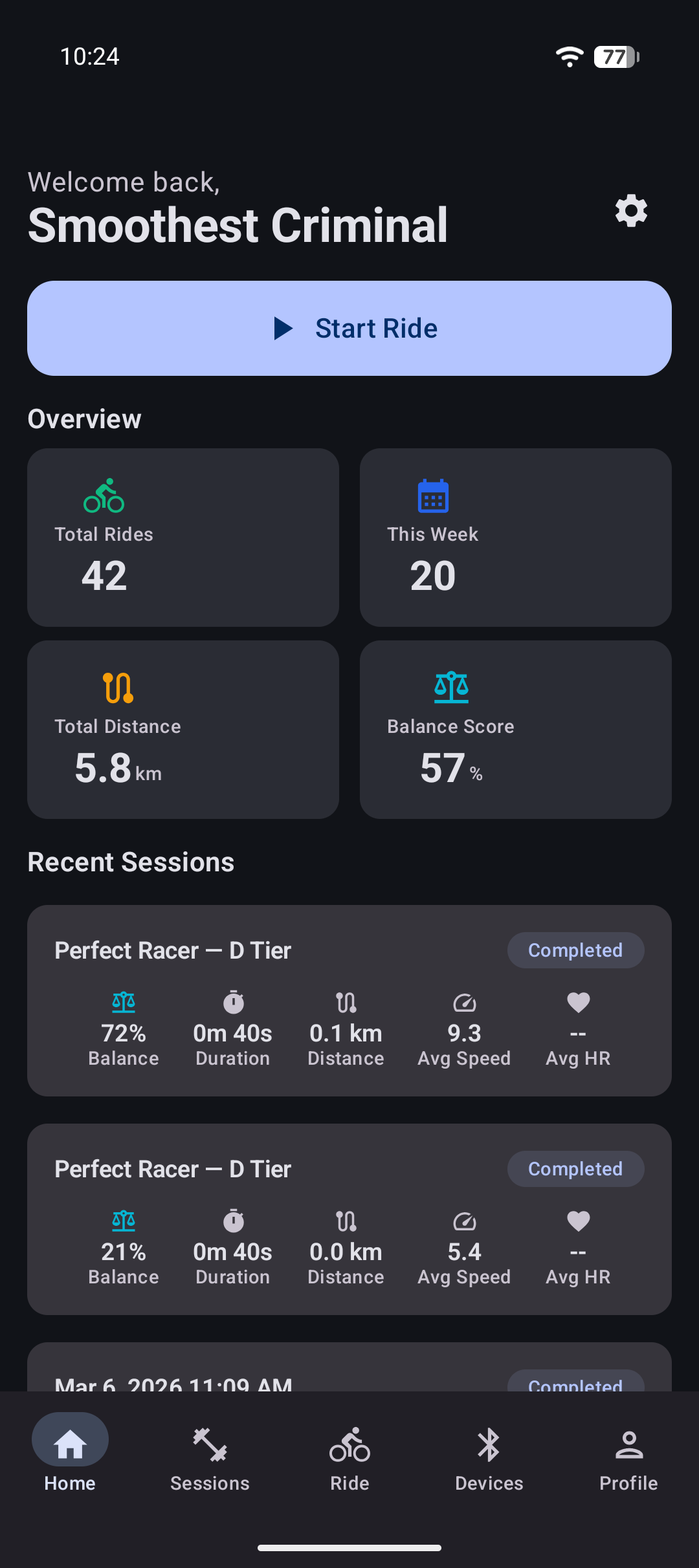Tap the Wi-Fi icon in the status bar
The width and height of the screenshot is (699, 1568).
[x=569, y=57]
